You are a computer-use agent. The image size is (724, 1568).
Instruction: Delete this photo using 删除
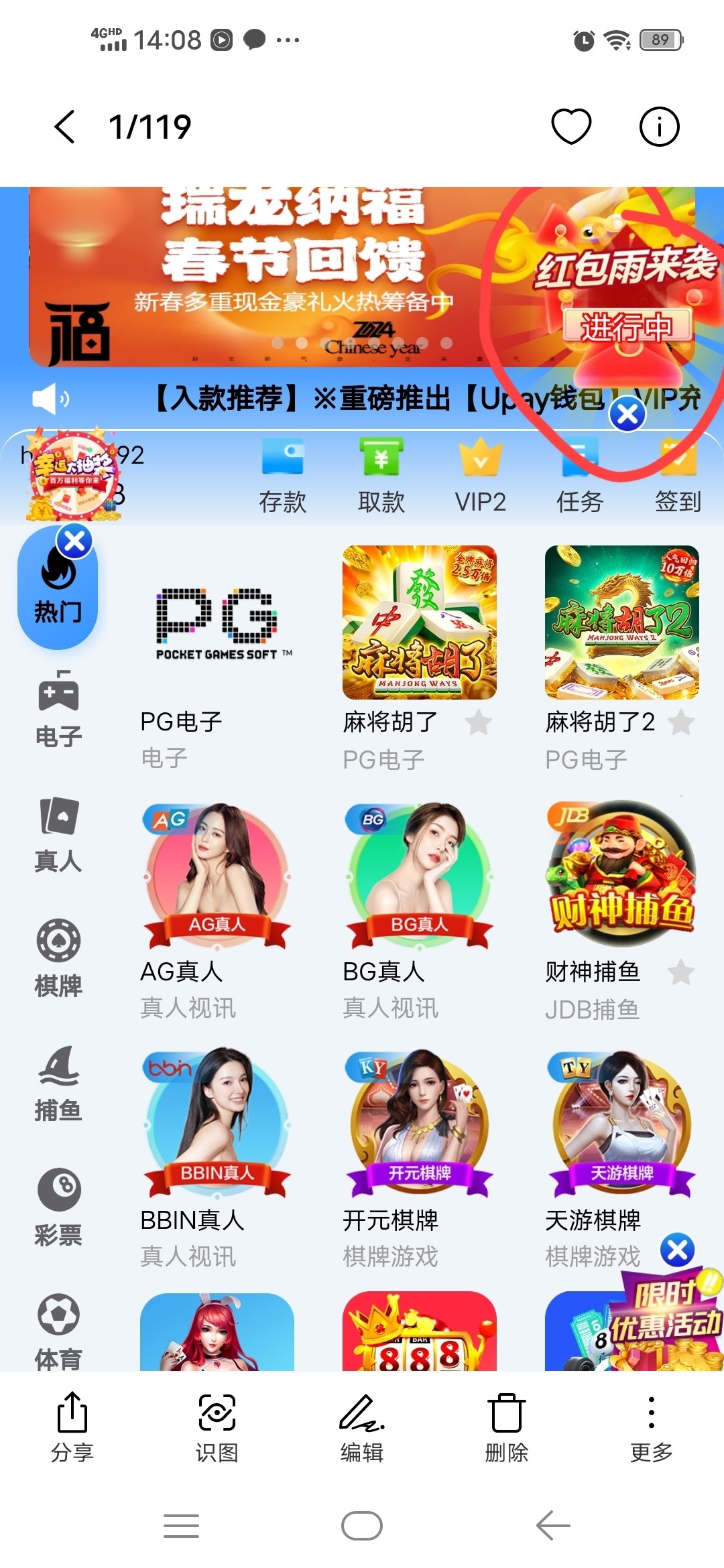(x=507, y=1426)
